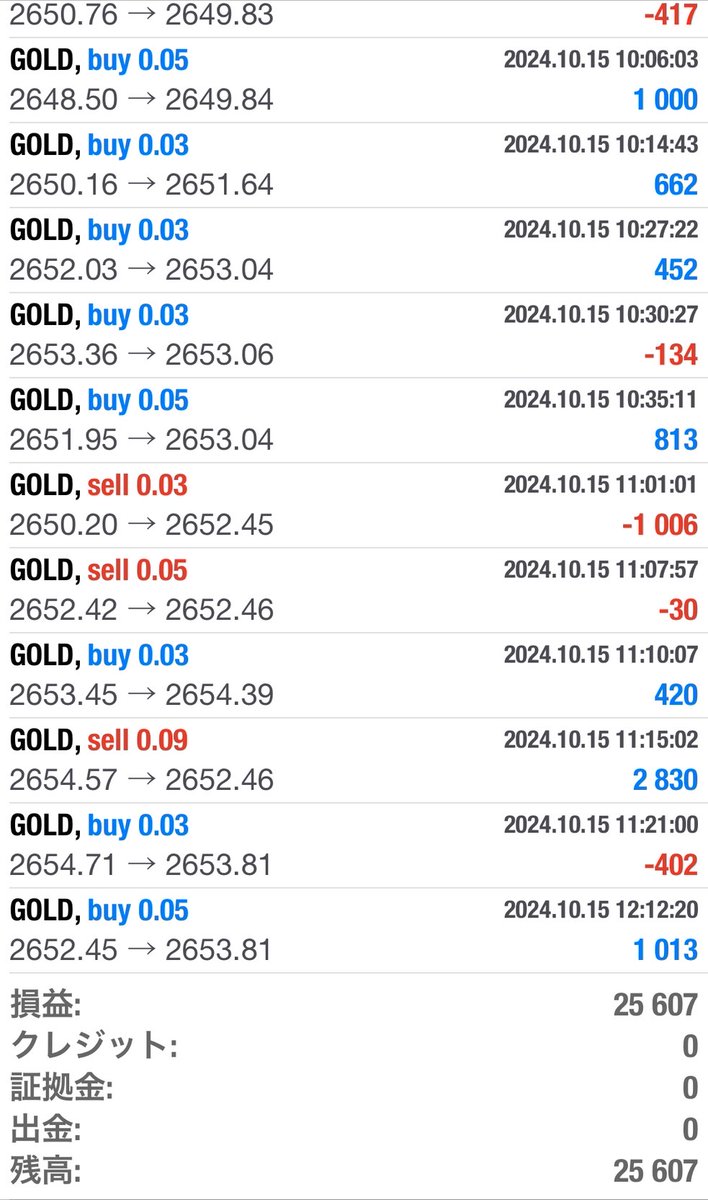The width and height of the screenshot is (708, 1200).
Task: Select the GOLD buy trade at 10:30:27
Action: (354, 336)
